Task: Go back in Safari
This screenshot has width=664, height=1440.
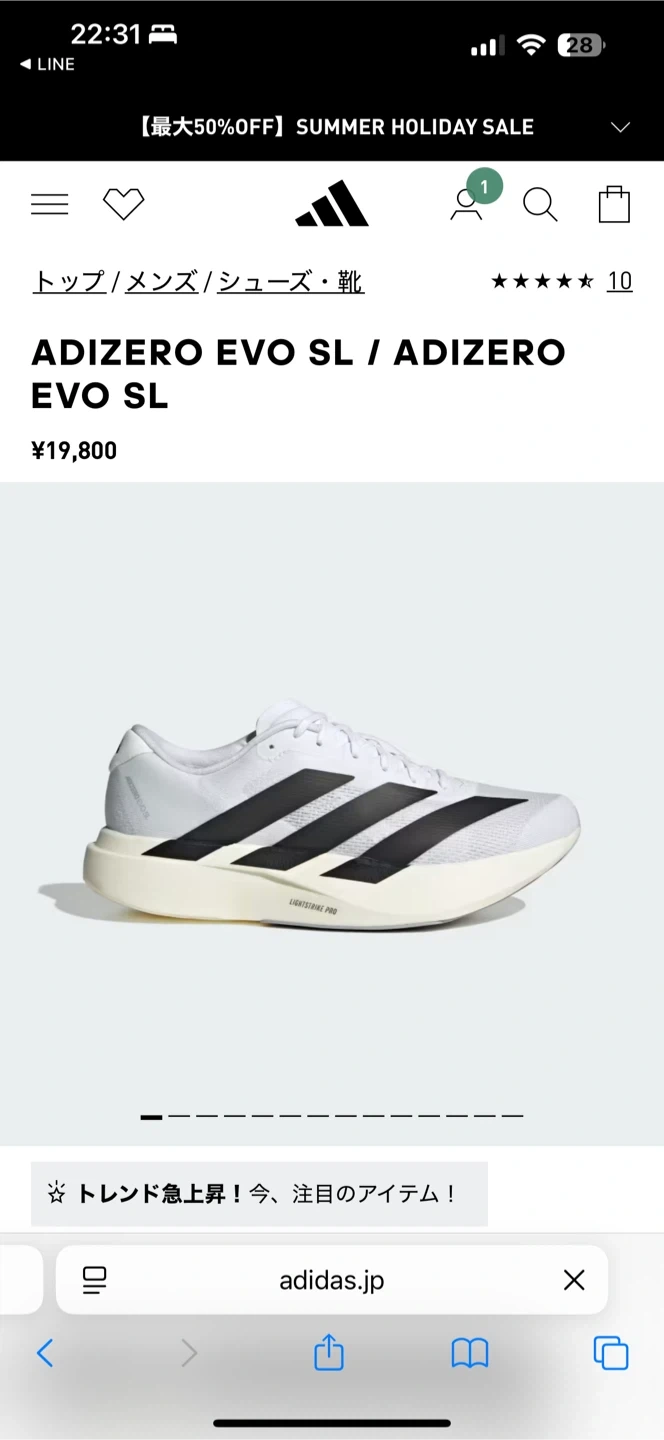Action: pos(45,1353)
